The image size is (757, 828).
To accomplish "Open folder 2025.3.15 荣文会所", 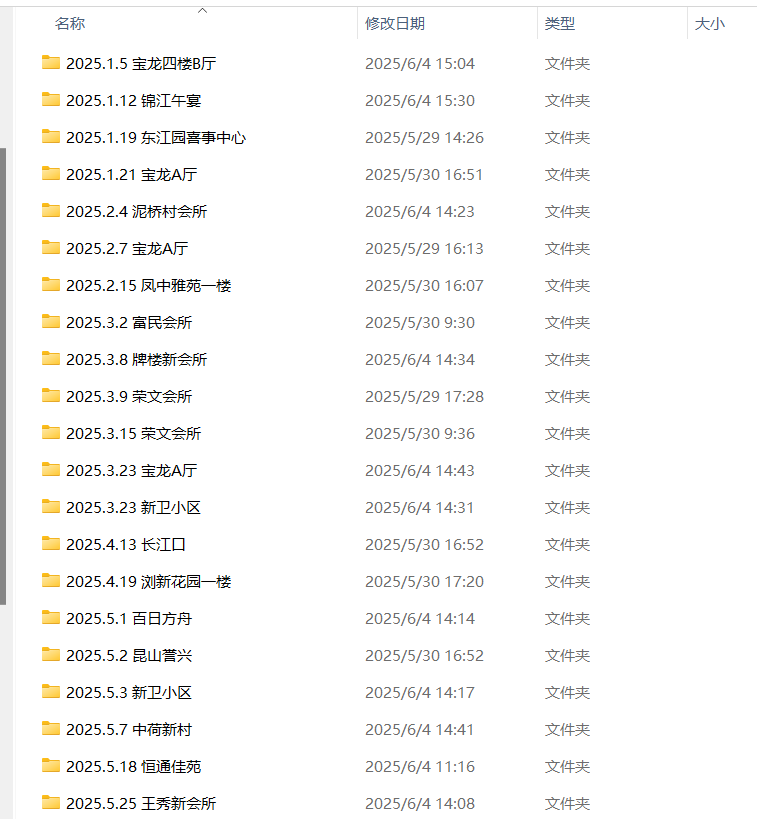I will (x=133, y=434).
